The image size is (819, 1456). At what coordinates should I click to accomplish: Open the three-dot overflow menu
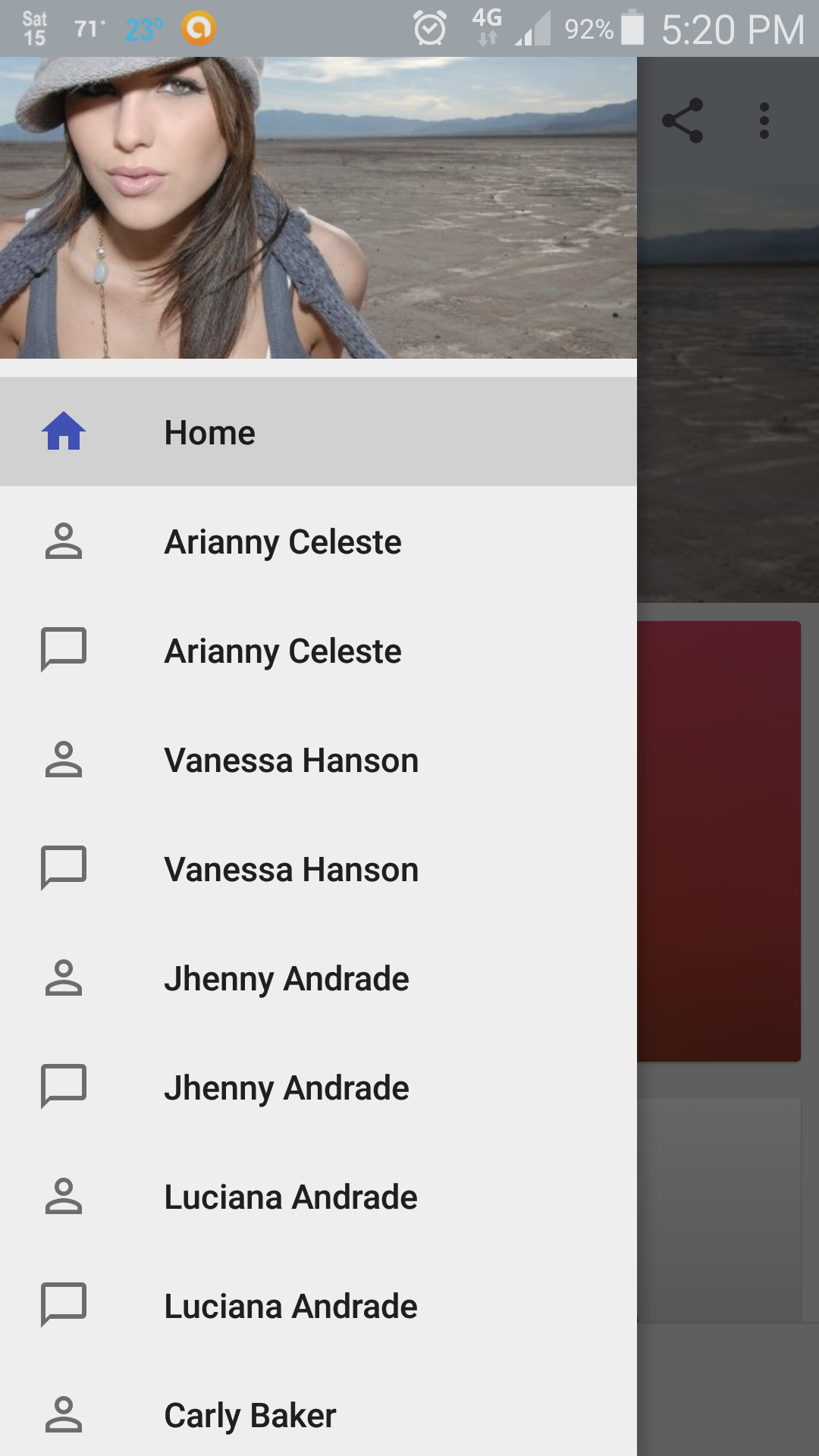(x=764, y=121)
